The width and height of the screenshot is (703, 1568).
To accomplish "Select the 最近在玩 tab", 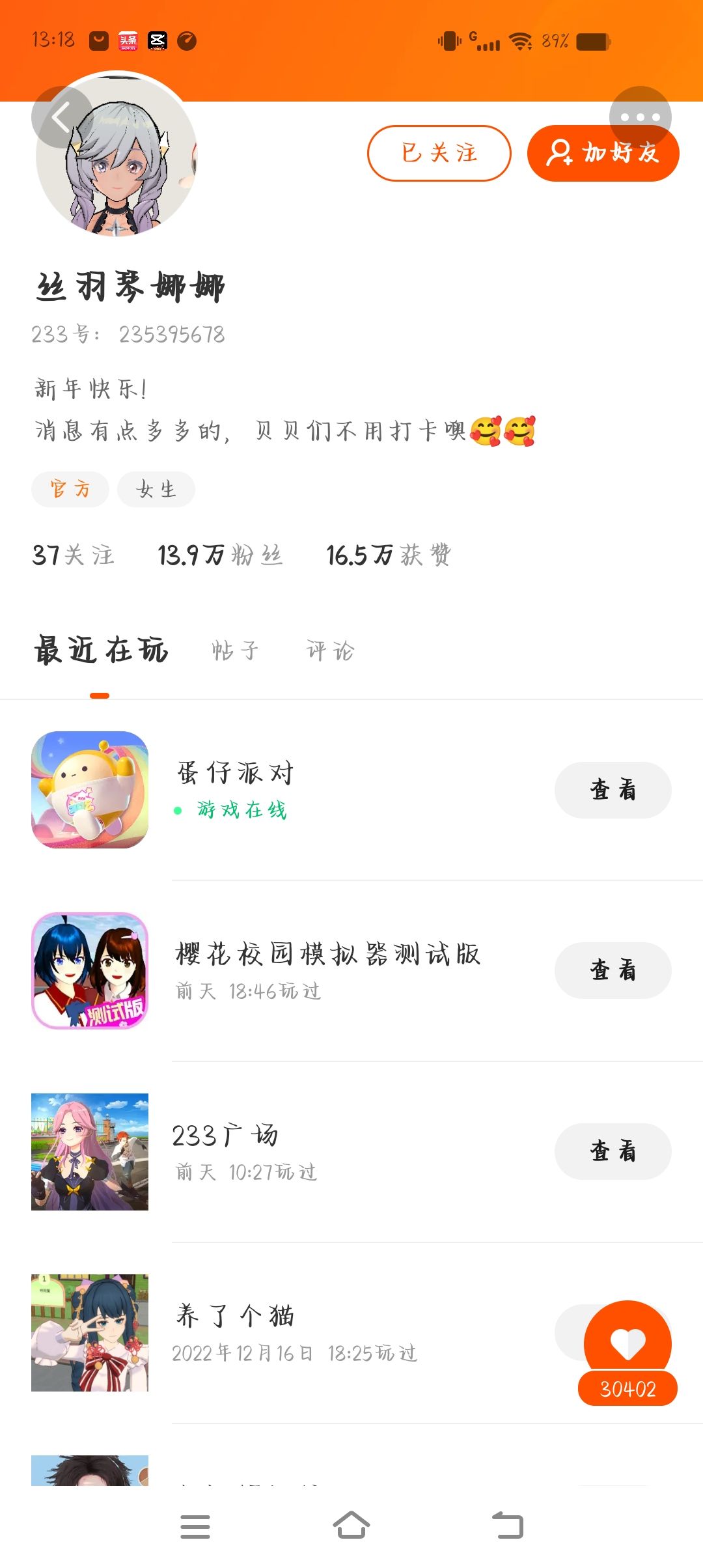I will click(101, 651).
